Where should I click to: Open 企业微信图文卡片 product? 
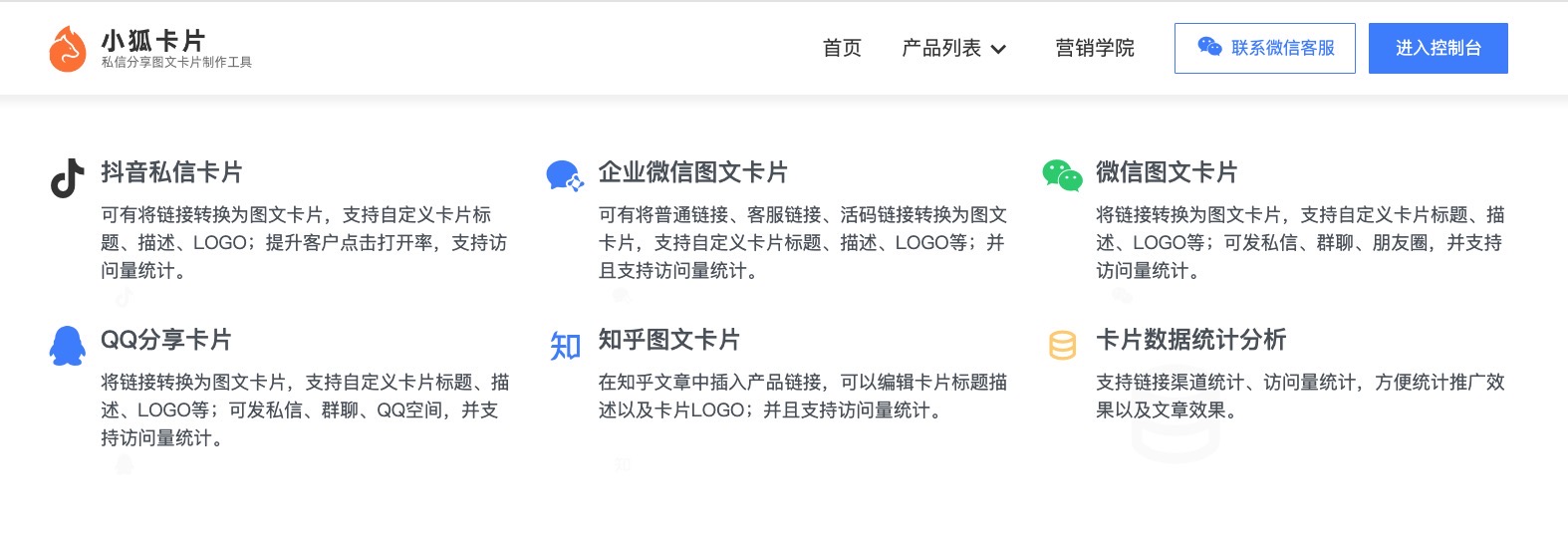pyautogui.click(x=692, y=172)
